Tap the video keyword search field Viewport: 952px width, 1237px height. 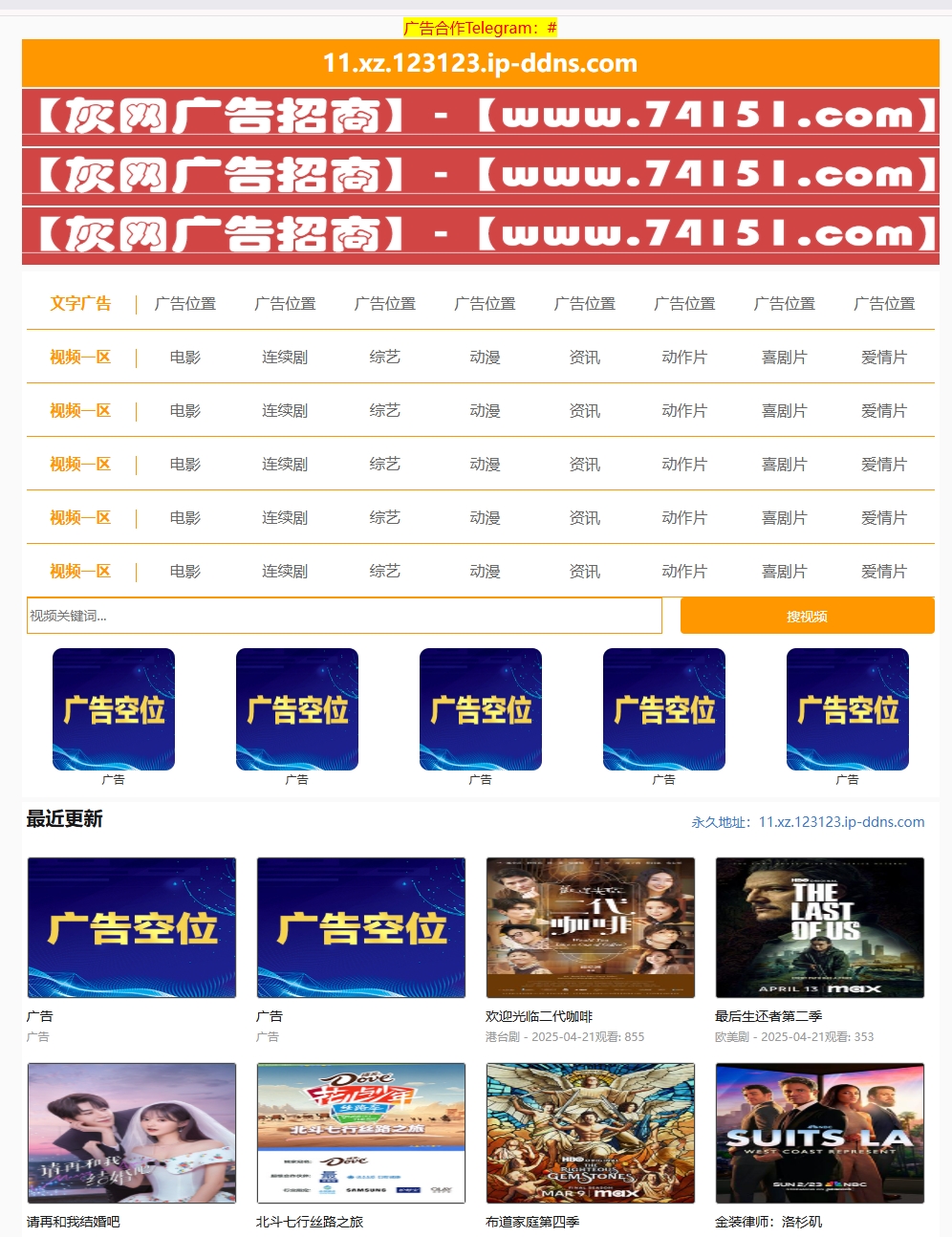click(344, 616)
